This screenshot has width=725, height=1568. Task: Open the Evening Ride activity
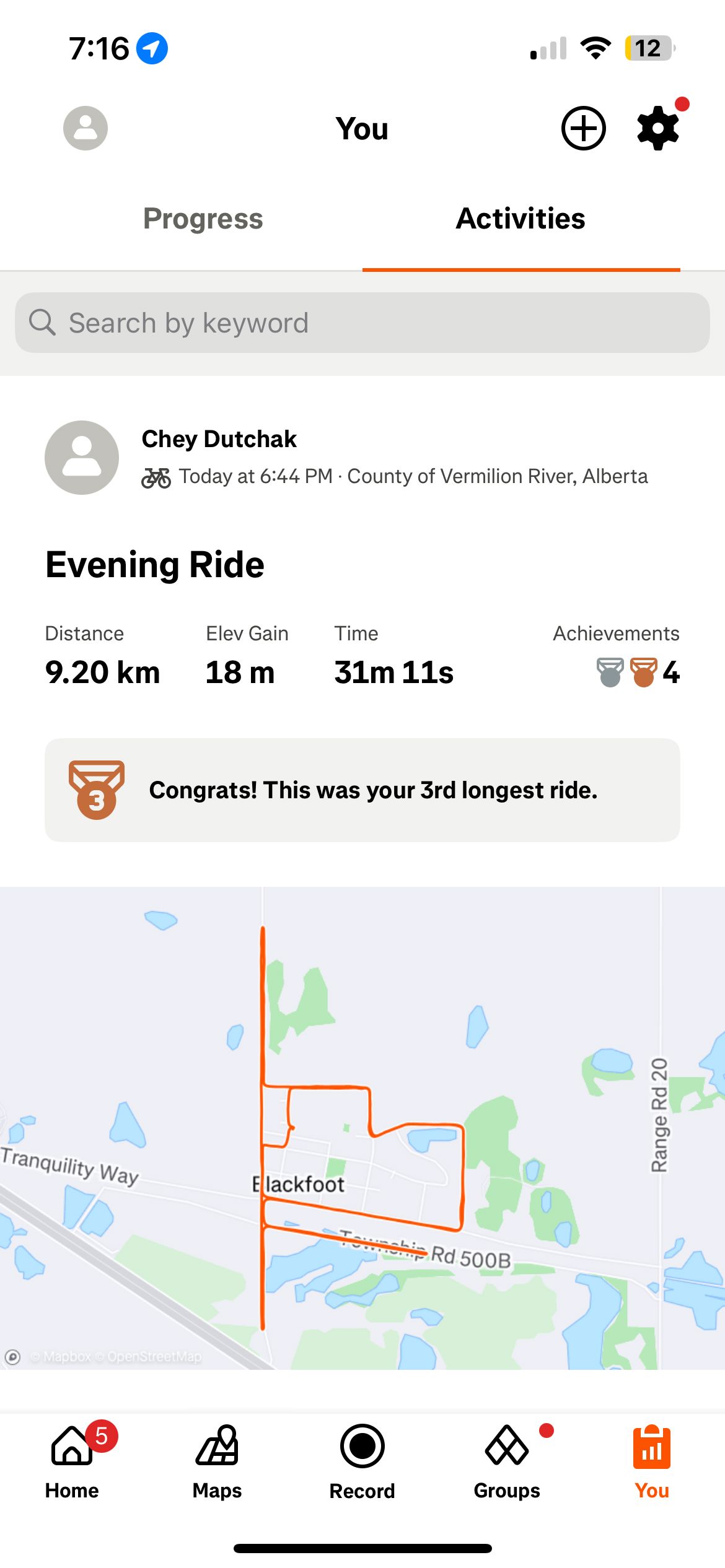click(x=155, y=565)
